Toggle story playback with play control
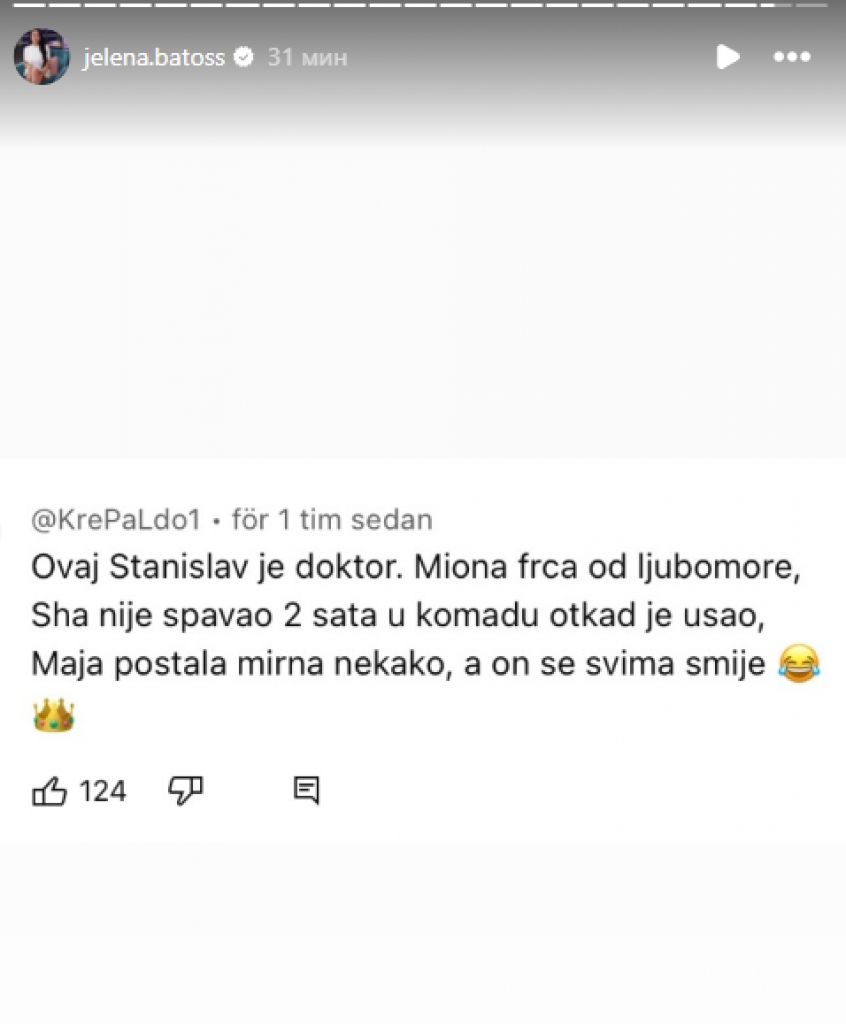 coord(728,57)
